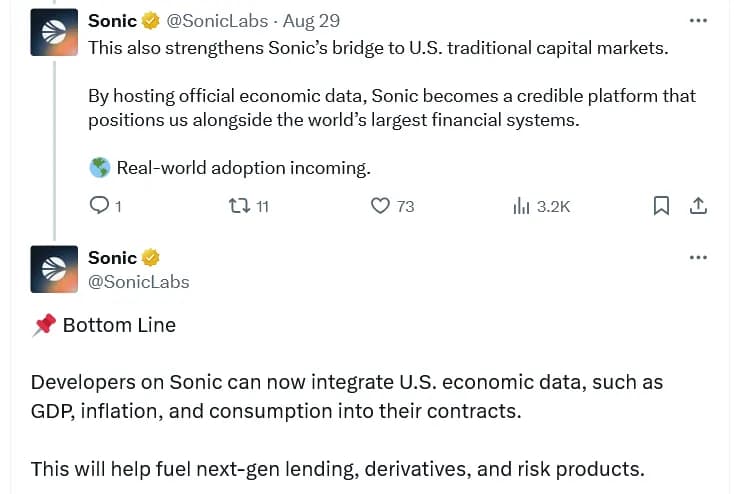Retweet the Aug 29 Sonic post
Viewport: 741px width, 494px height.
(x=240, y=206)
